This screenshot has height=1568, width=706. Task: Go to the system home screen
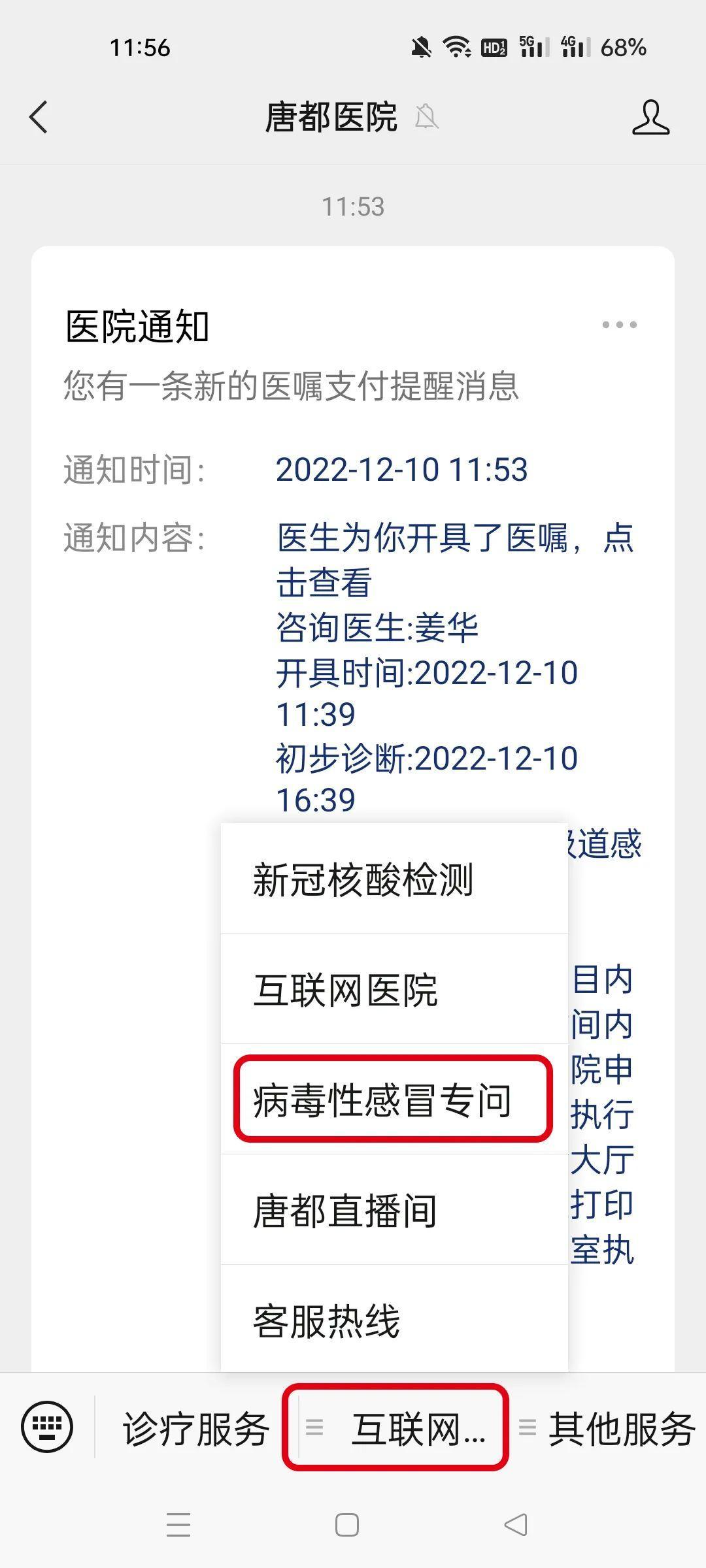tap(346, 1526)
